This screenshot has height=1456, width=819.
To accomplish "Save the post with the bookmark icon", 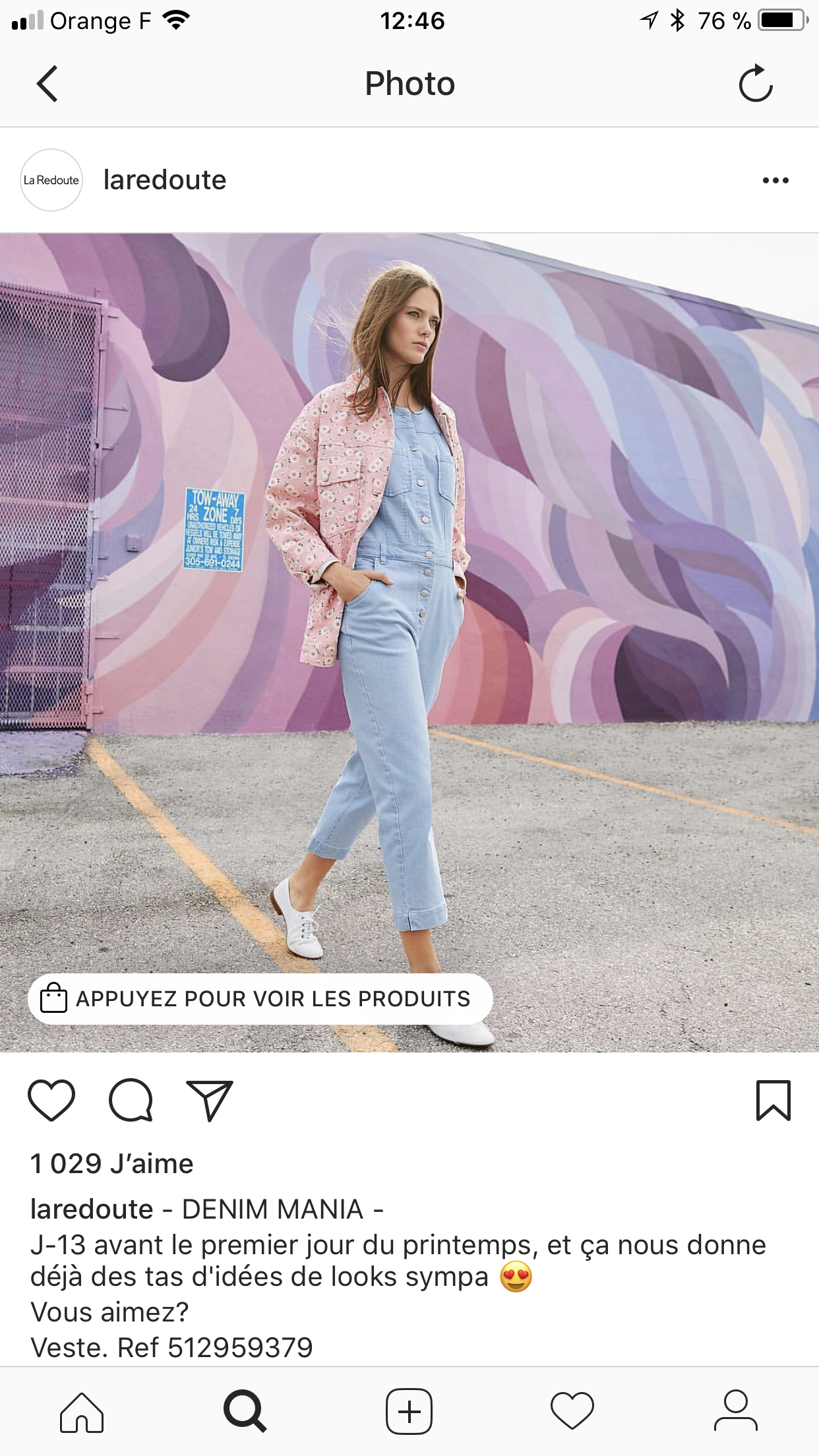I will 773,1100.
